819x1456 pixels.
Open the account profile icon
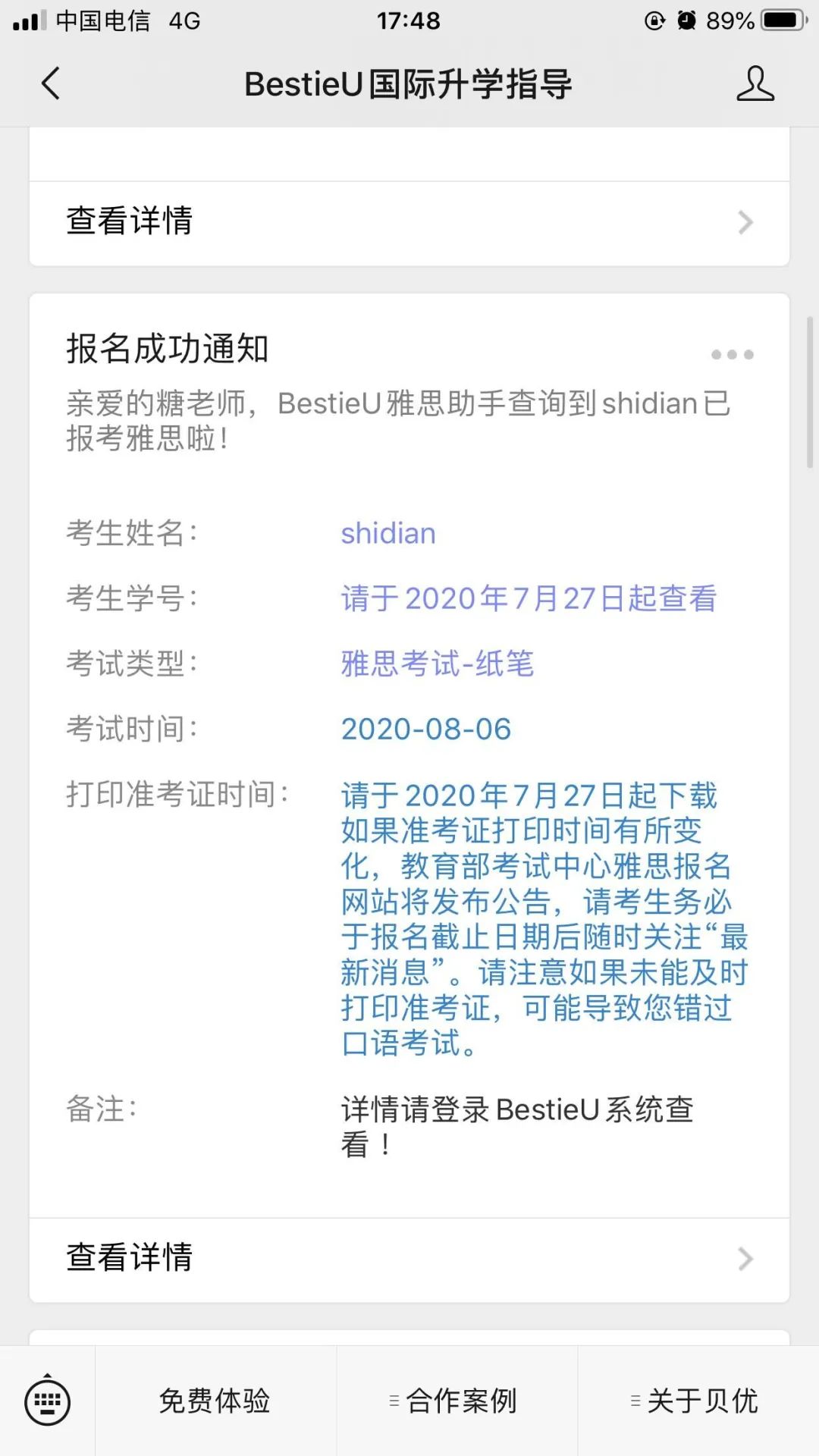(x=755, y=83)
